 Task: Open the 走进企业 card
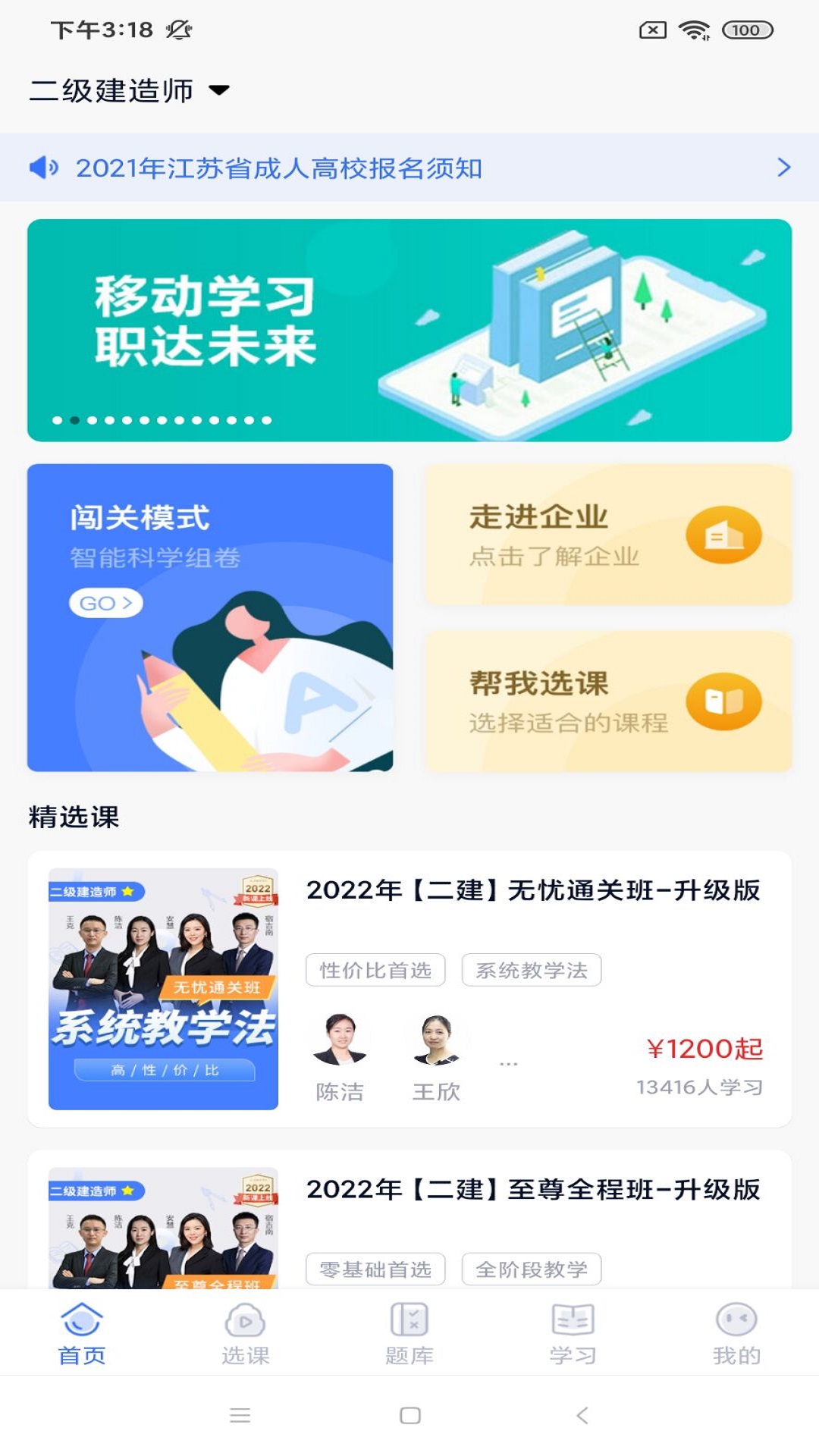tap(609, 535)
